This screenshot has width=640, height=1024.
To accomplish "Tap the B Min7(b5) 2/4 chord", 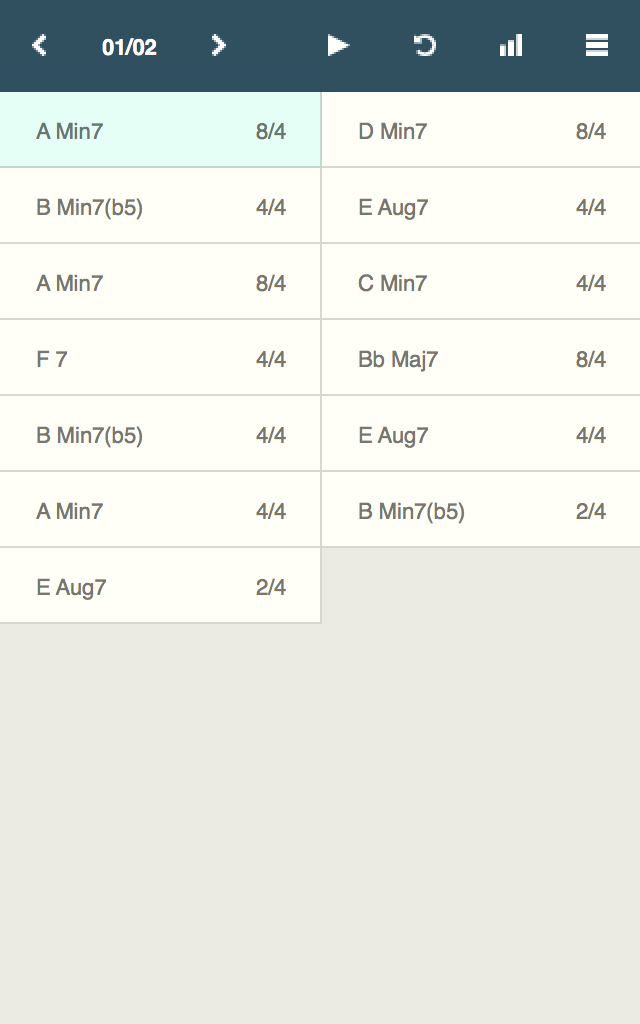I will pyautogui.click(x=481, y=511).
